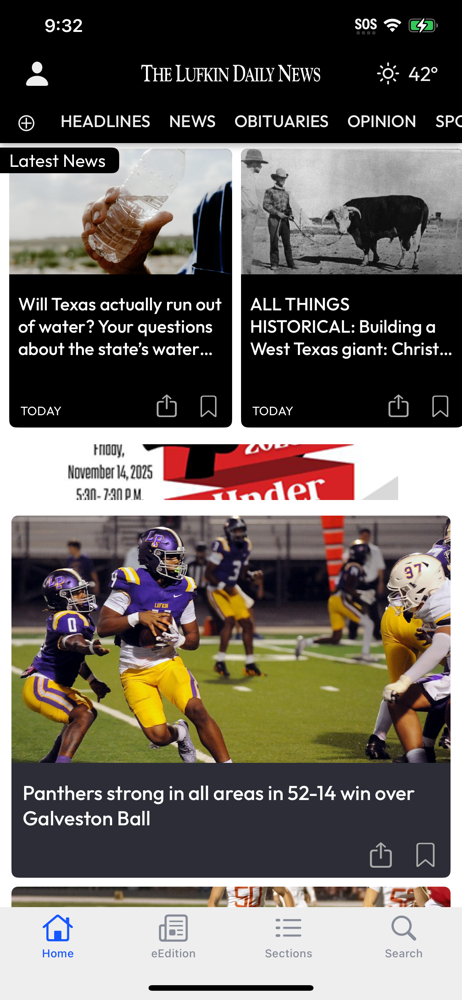Share the All Things Historical article
Image resolution: width=462 pixels, height=1000 pixels.
398,406
